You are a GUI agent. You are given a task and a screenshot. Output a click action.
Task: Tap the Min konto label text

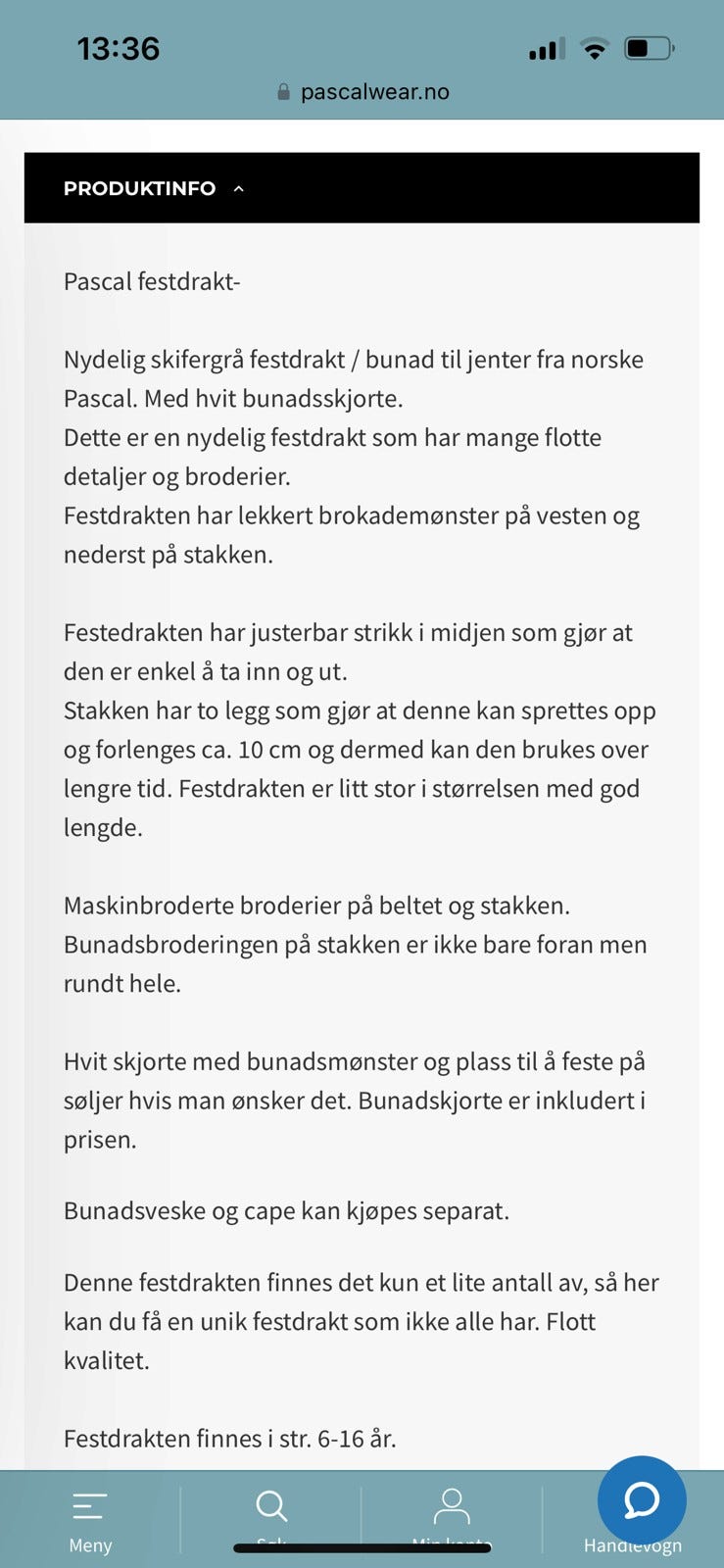(x=451, y=1544)
